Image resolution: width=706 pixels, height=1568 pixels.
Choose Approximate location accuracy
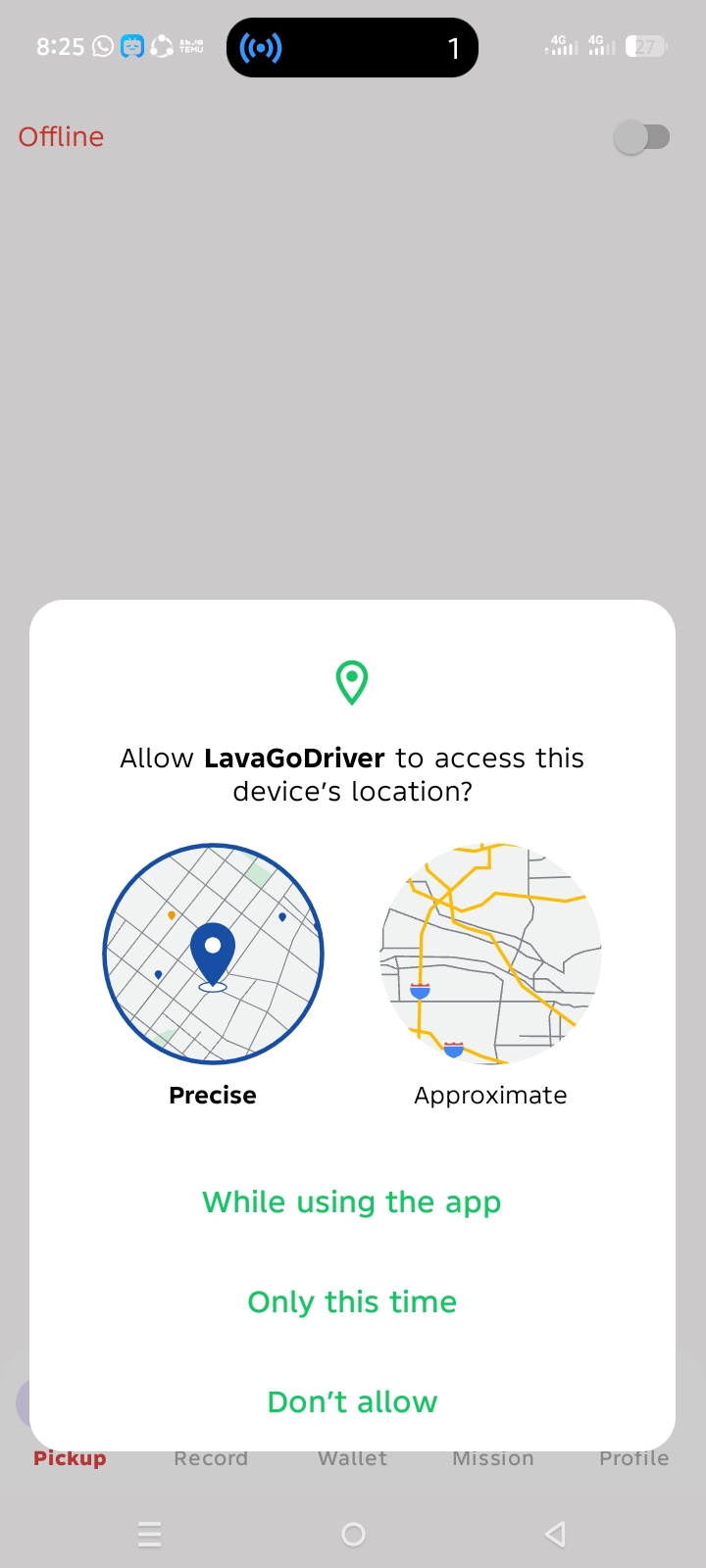click(490, 955)
